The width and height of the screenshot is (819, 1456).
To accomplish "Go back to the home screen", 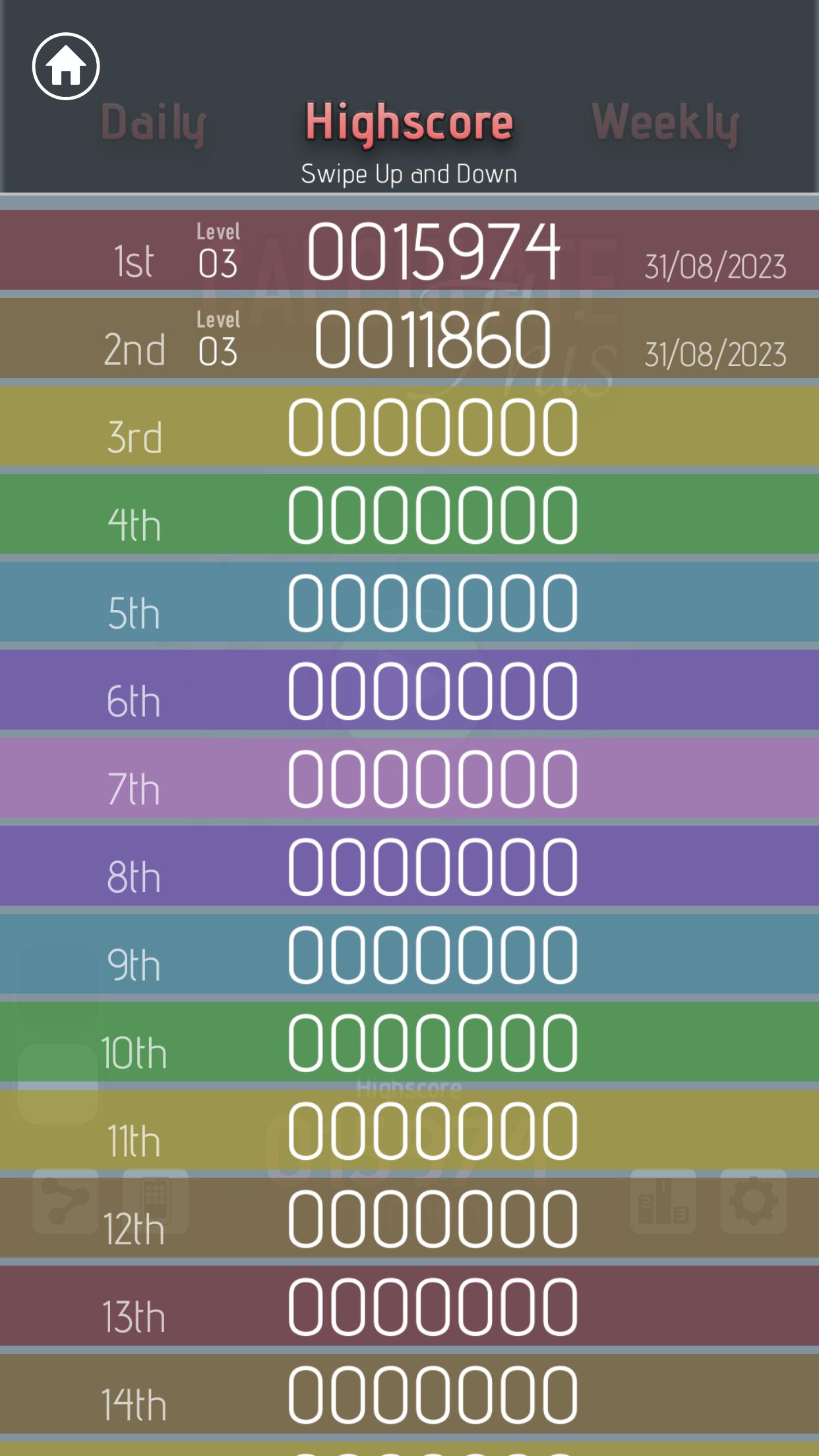I will (66, 66).
